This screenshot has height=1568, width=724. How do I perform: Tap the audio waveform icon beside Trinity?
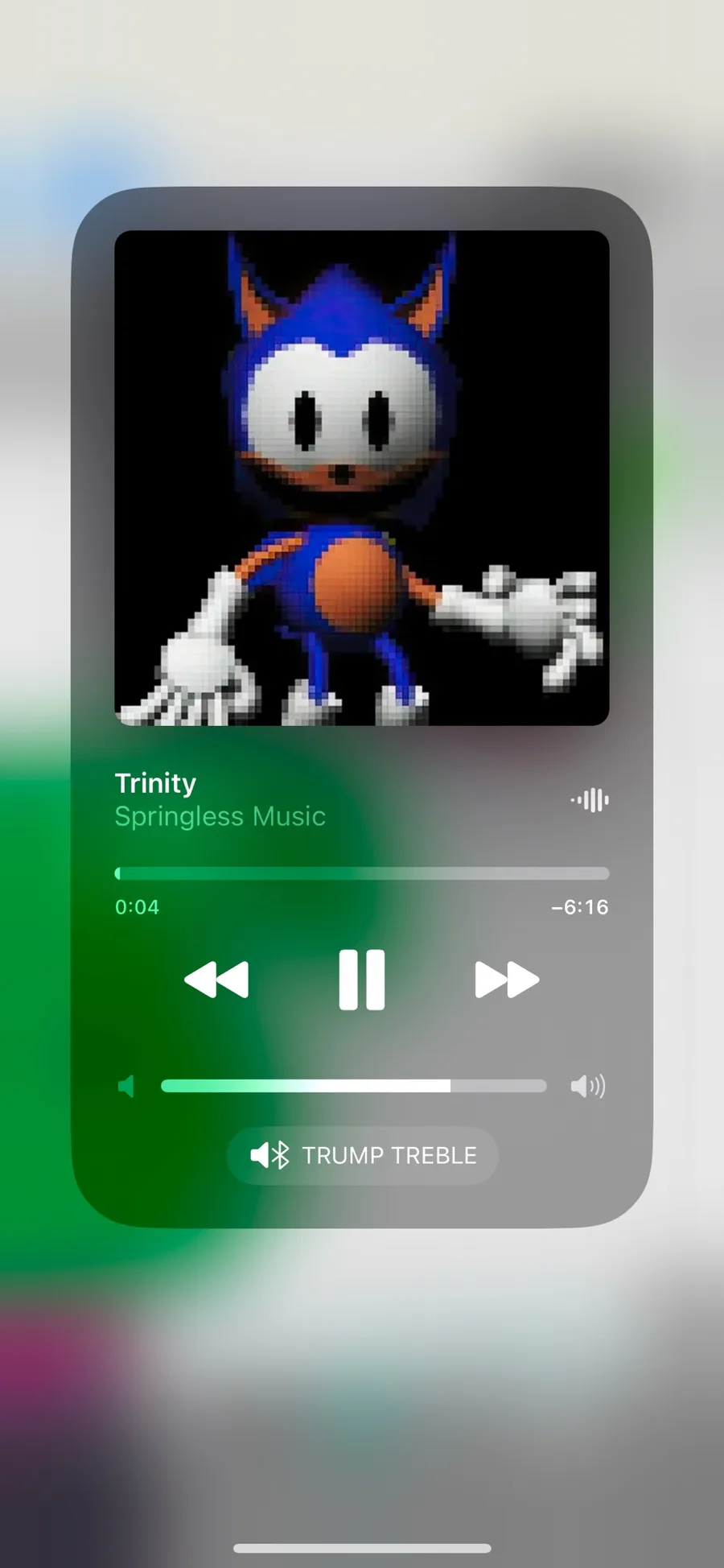pyautogui.click(x=590, y=800)
